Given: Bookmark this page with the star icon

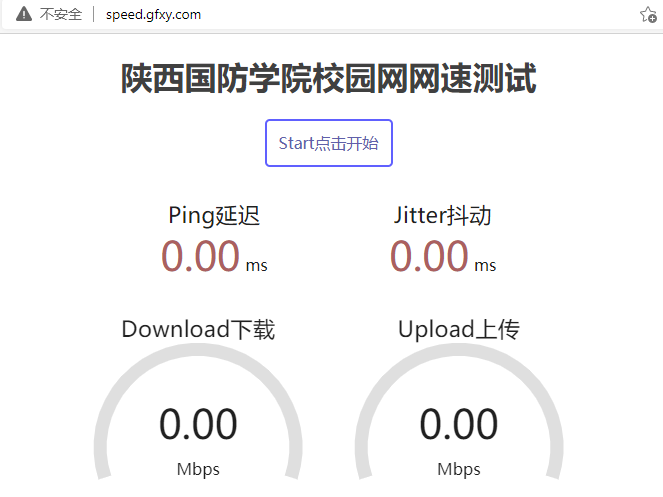Looking at the screenshot, I should tap(648, 15).
